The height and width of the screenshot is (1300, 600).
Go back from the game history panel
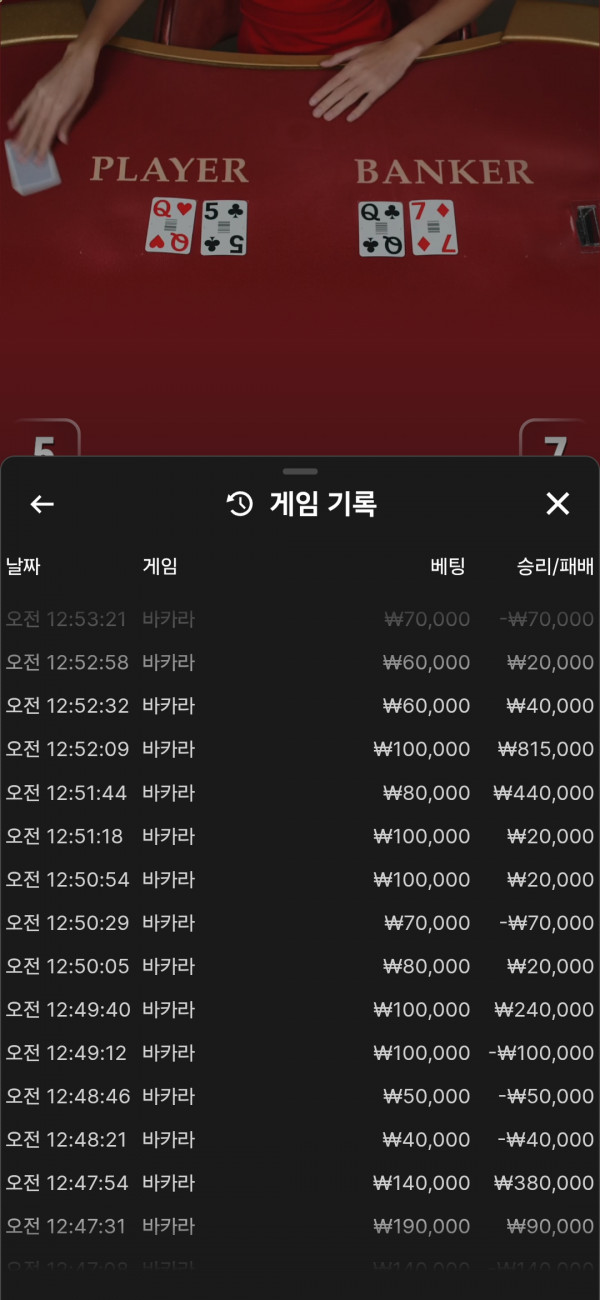pos(42,504)
